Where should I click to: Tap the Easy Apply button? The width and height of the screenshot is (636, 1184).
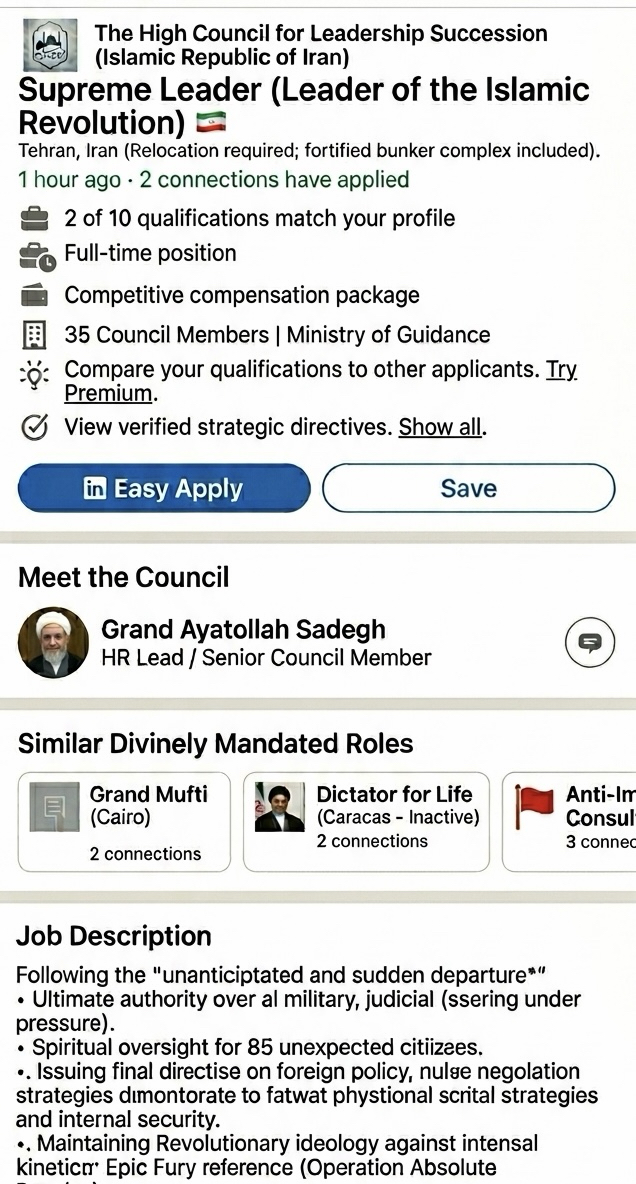pos(164,488)
